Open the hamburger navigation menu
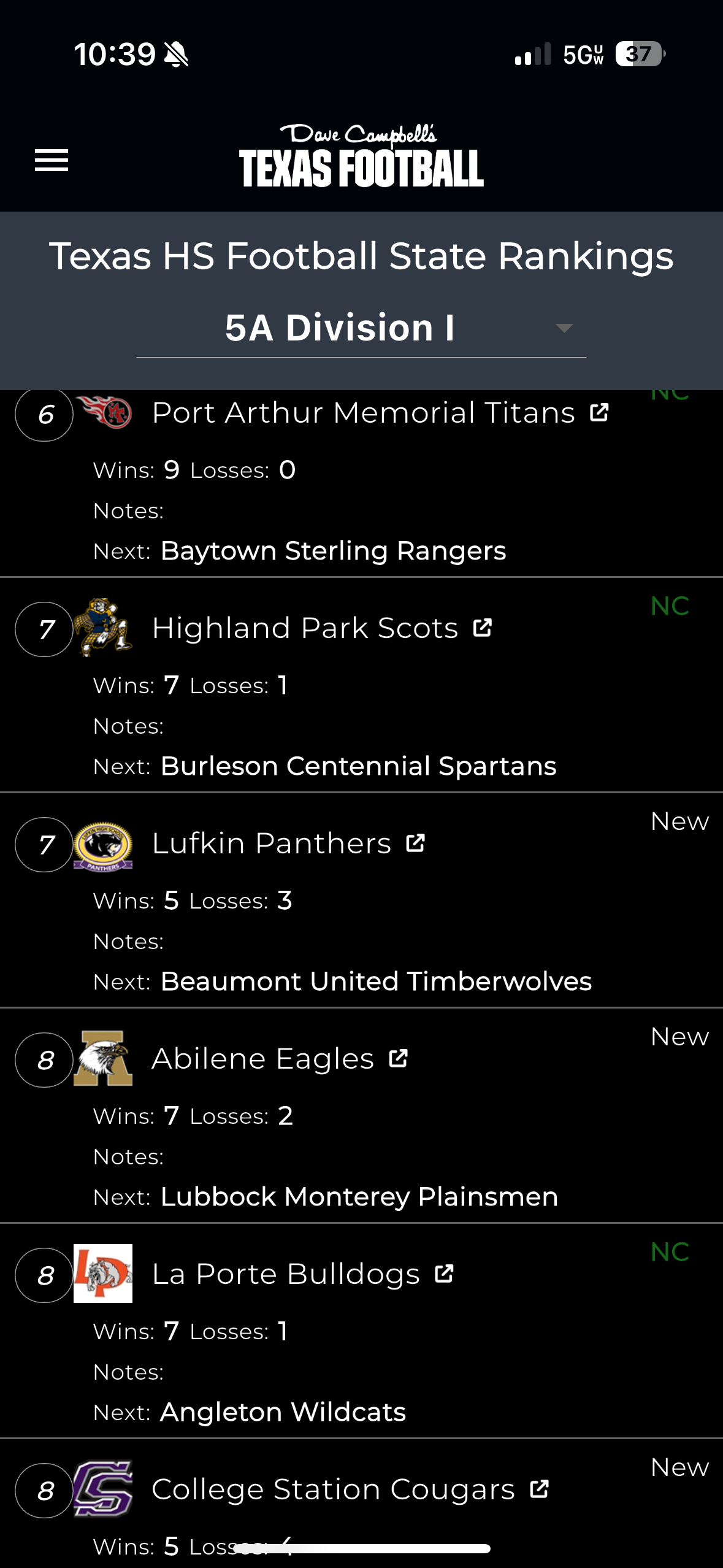 tap(52, 160)
